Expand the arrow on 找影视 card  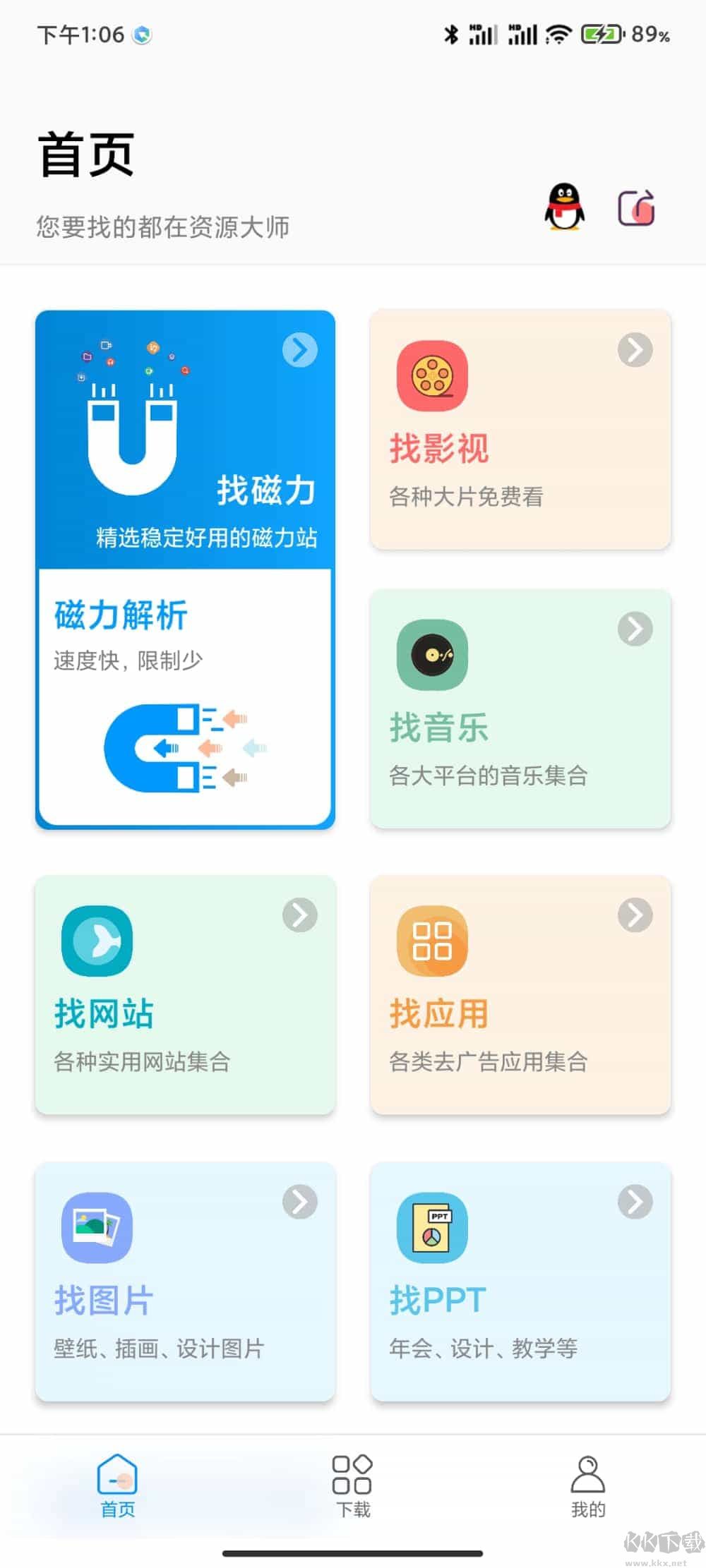tap(635, 349)
